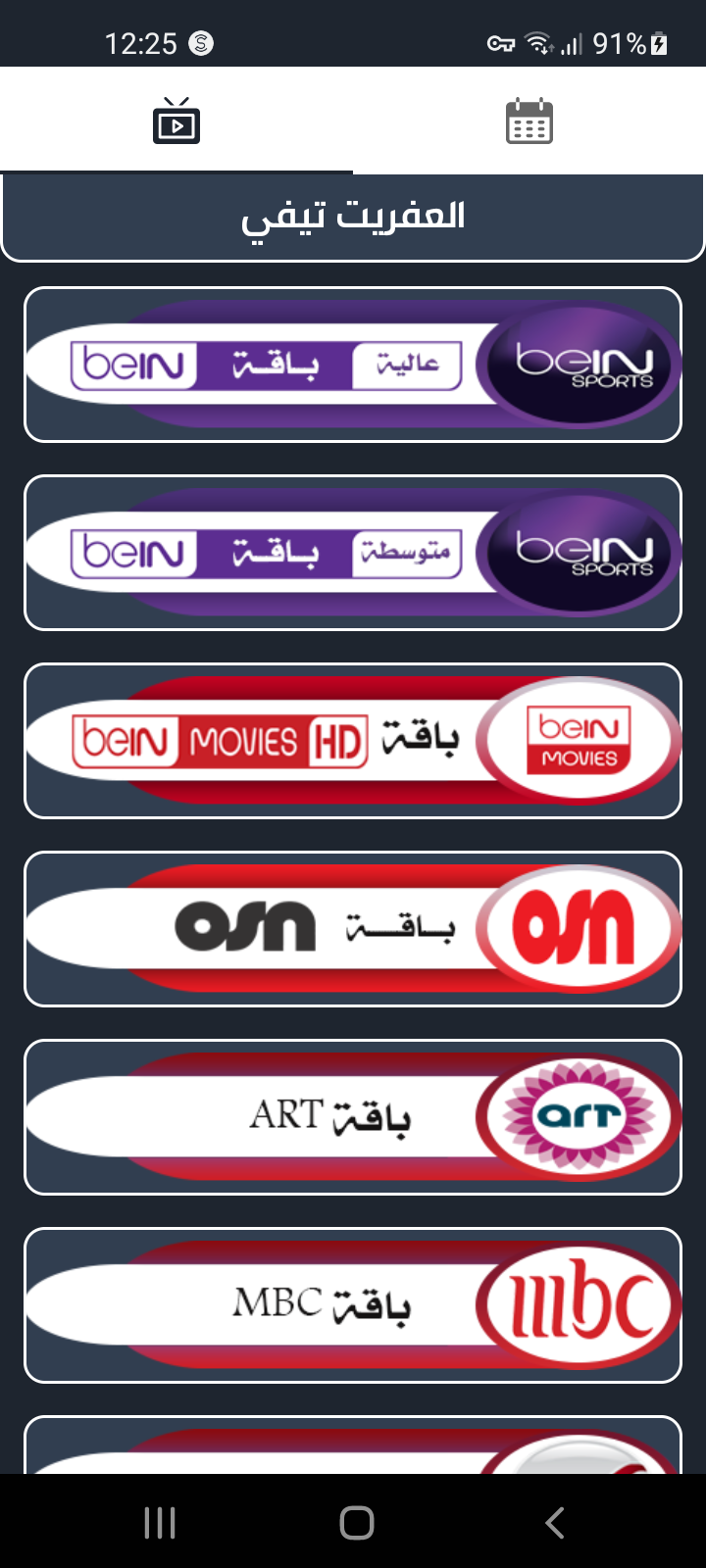Open the calendar schedule tab
This screenshot has height=1568, width=706.
click(x=529, y=120)
